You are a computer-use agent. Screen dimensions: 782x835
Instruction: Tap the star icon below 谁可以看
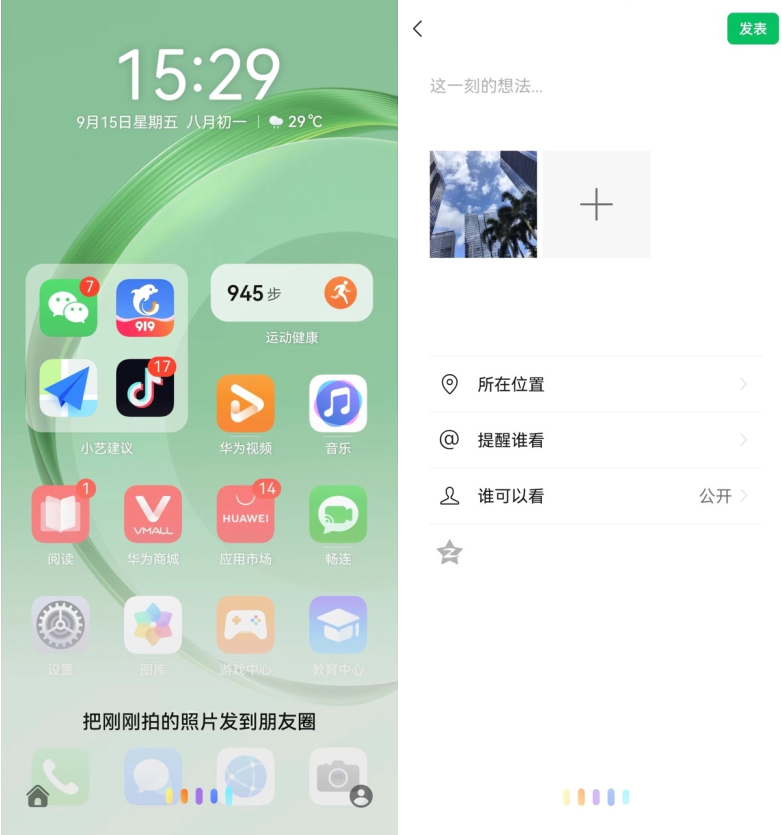[450, 552]
